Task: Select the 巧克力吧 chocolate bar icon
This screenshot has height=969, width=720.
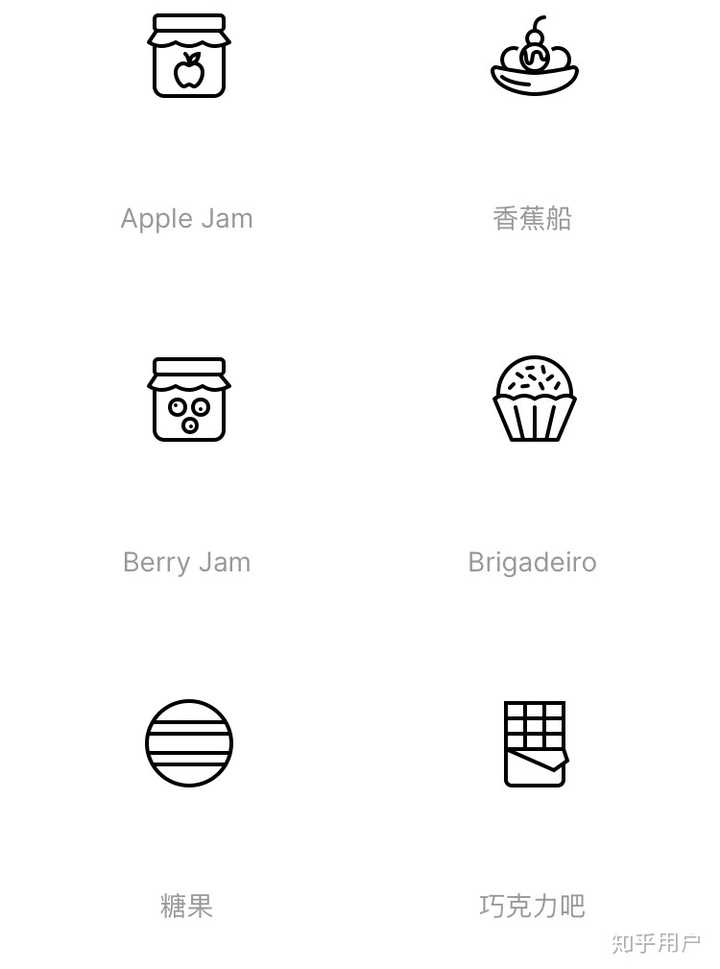Action: pos(535,743)
